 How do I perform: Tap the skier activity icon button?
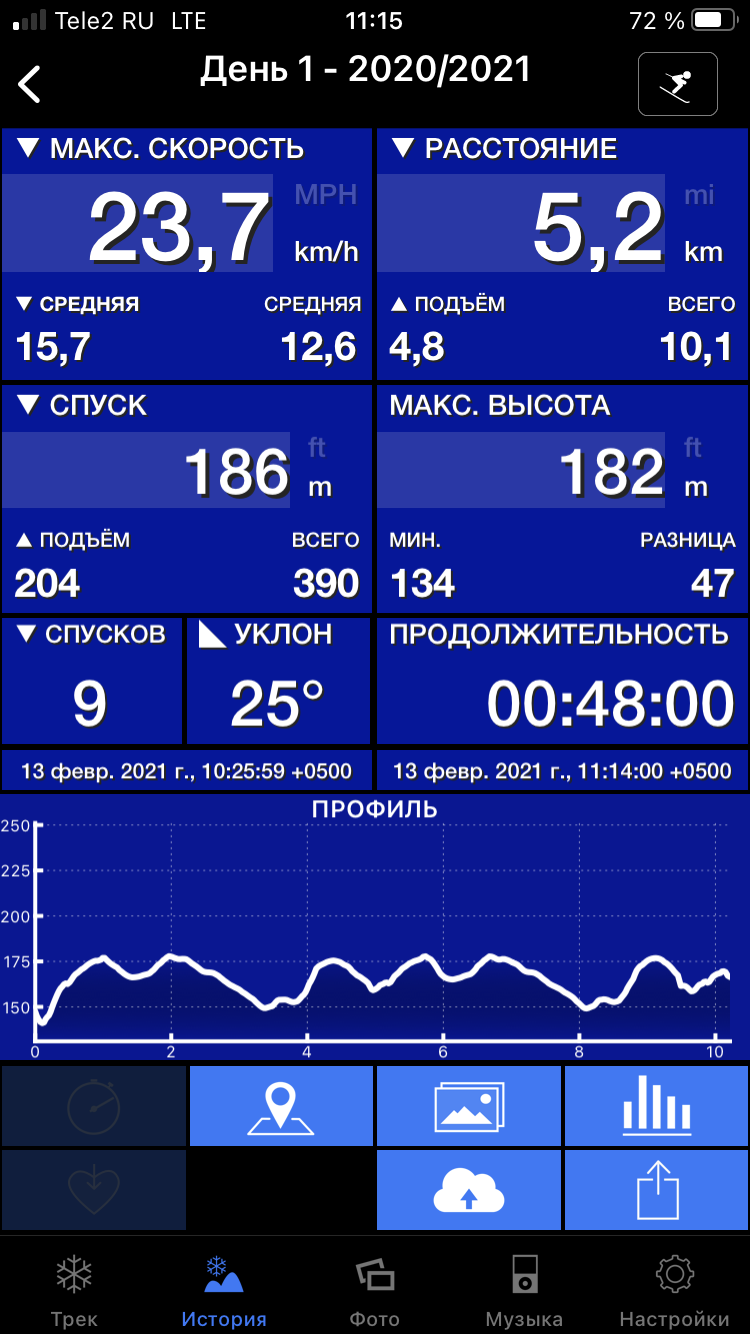click(x=677, y=84)
